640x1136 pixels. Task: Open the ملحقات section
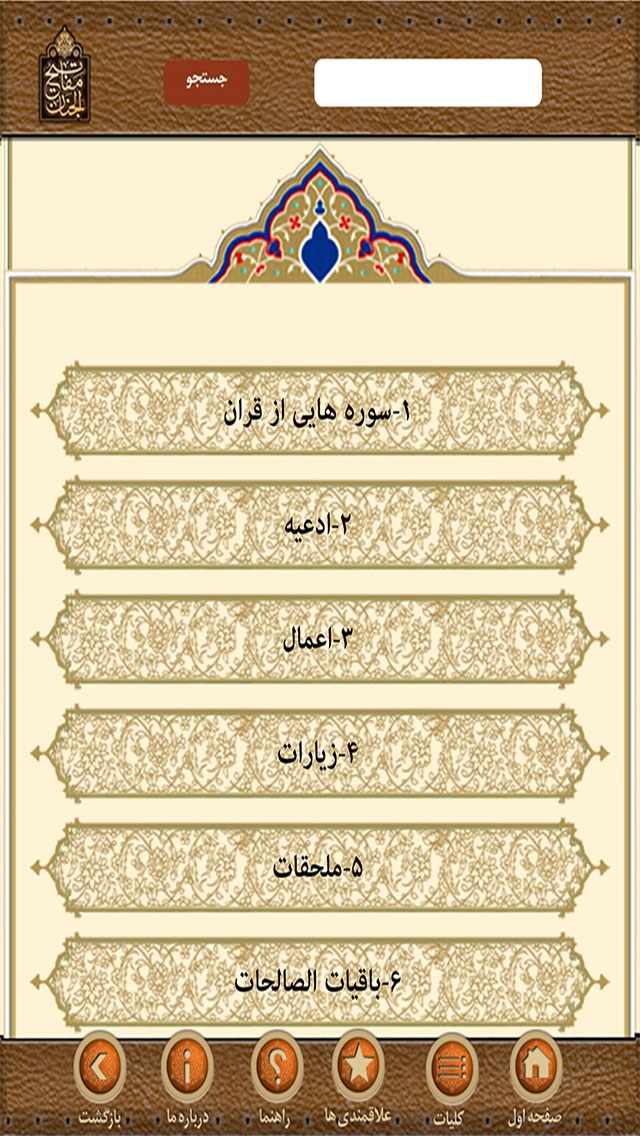tap(319, 867)
